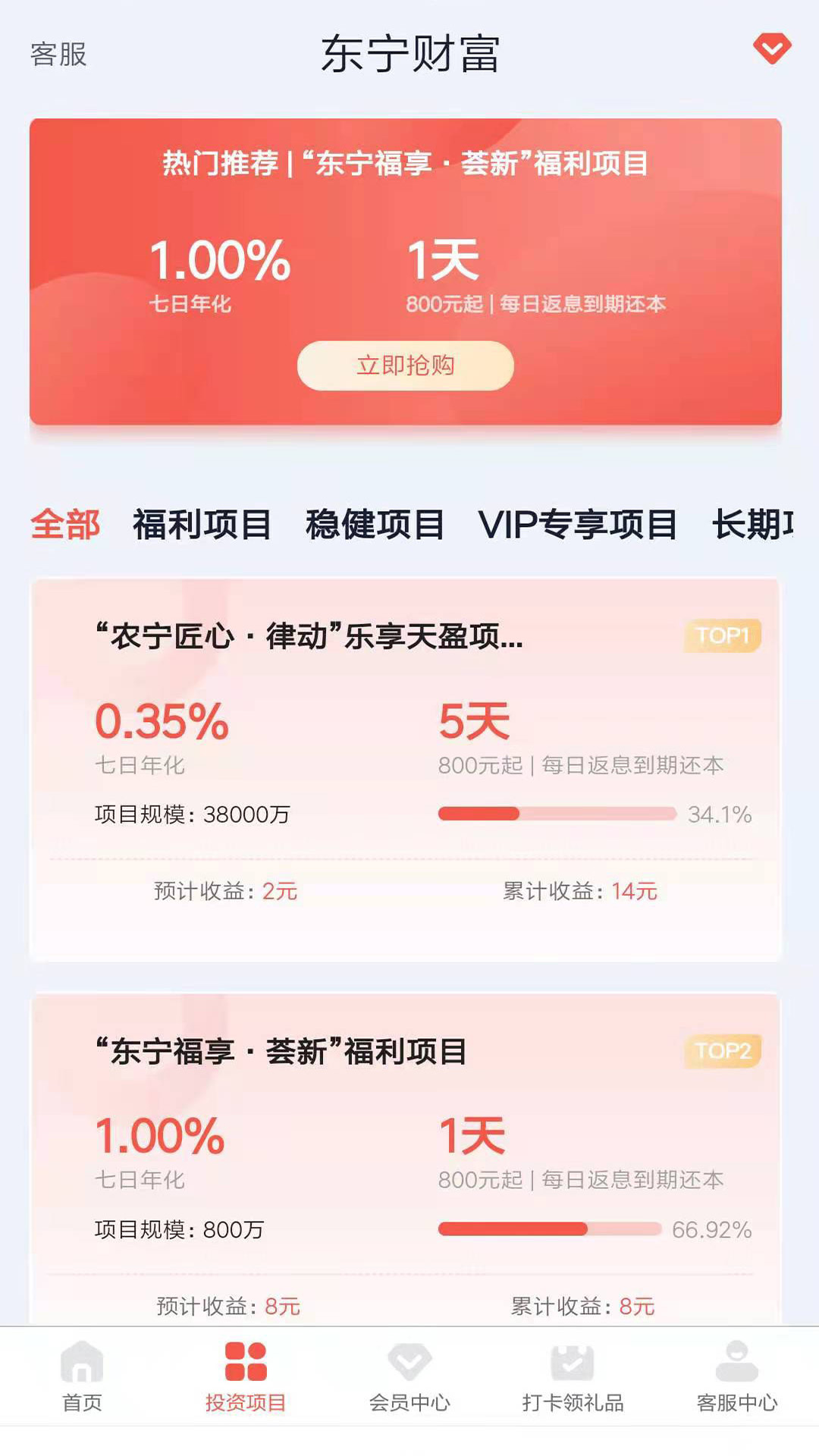Screen dimensions: 819x1456
Task: Select the 全部 category tab
Action: tap(65, 525)
